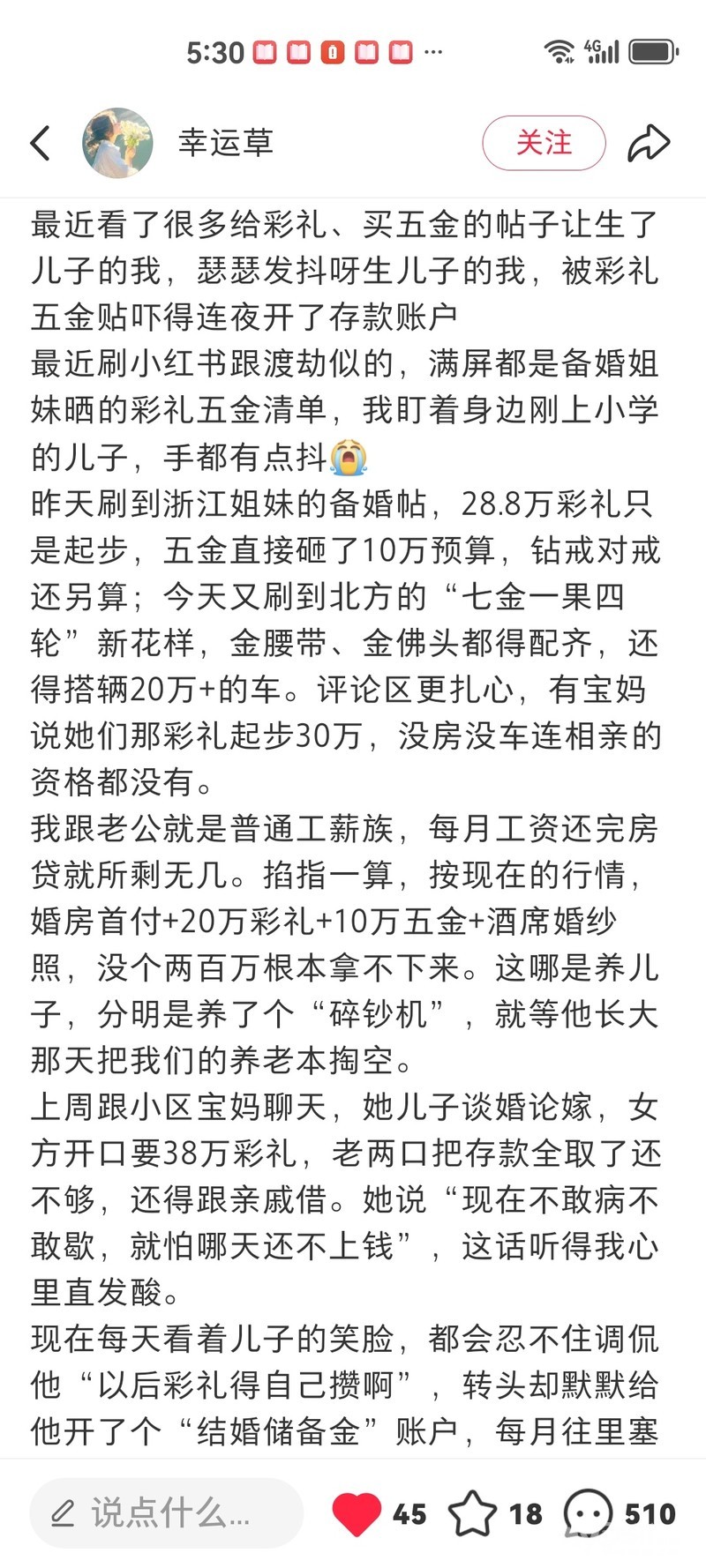
Task: Like this post with the heart
Action: point(357,1513)
